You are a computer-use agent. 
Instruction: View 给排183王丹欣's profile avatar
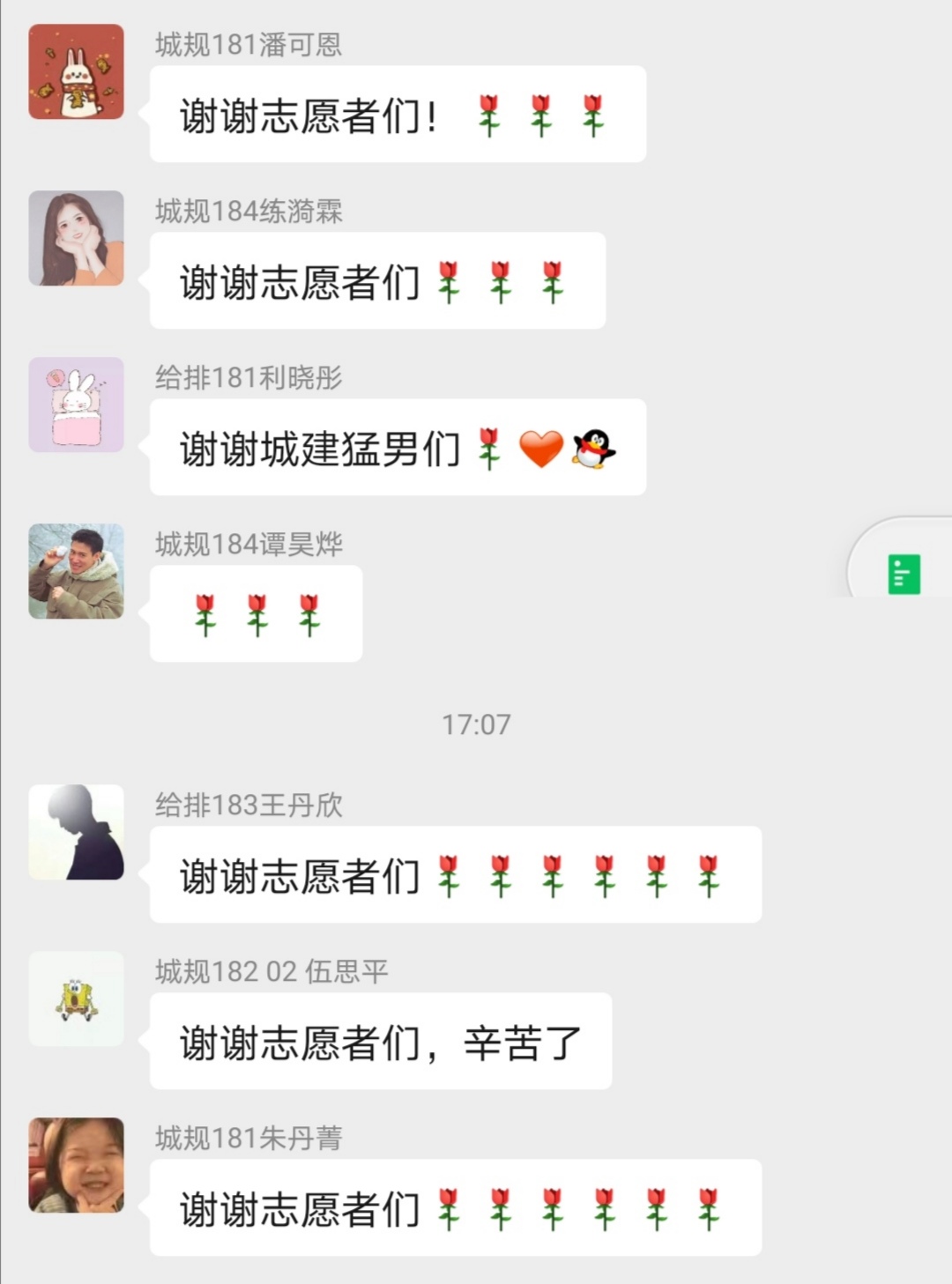tap(77, 832)
